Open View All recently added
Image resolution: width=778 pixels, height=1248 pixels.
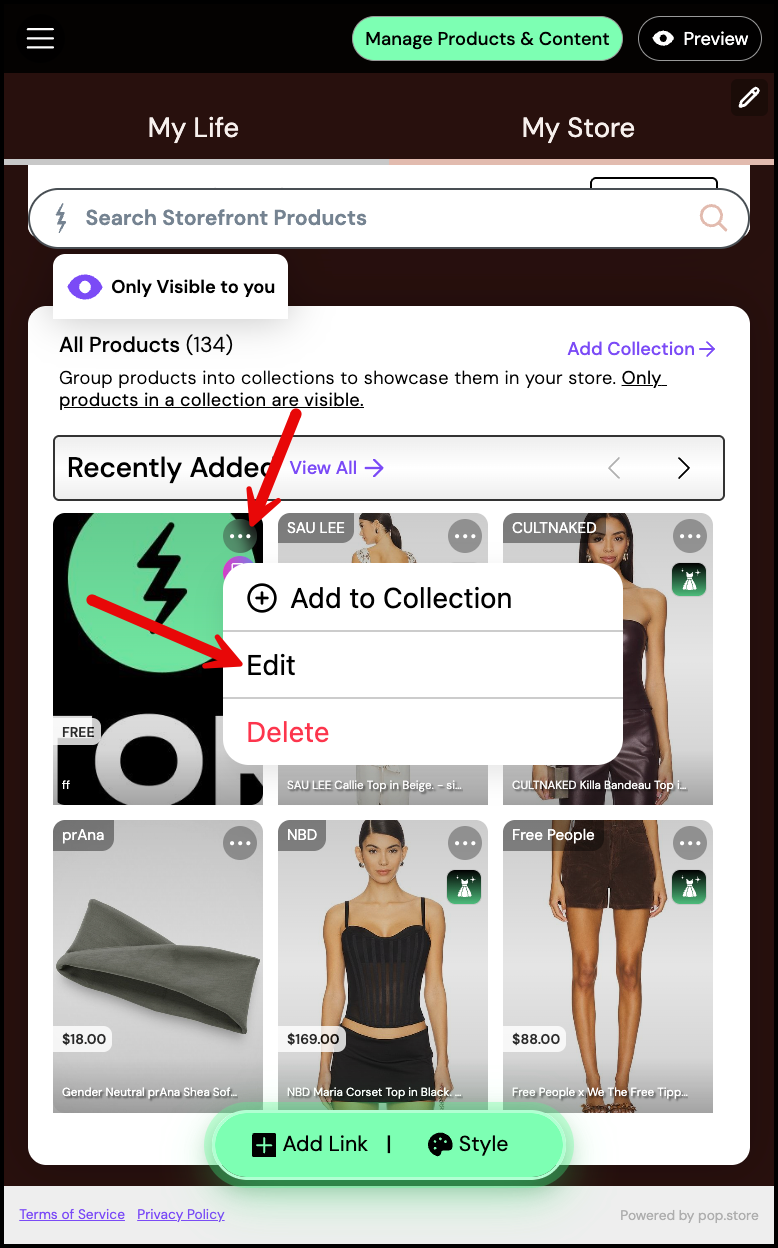coord(336,467)
